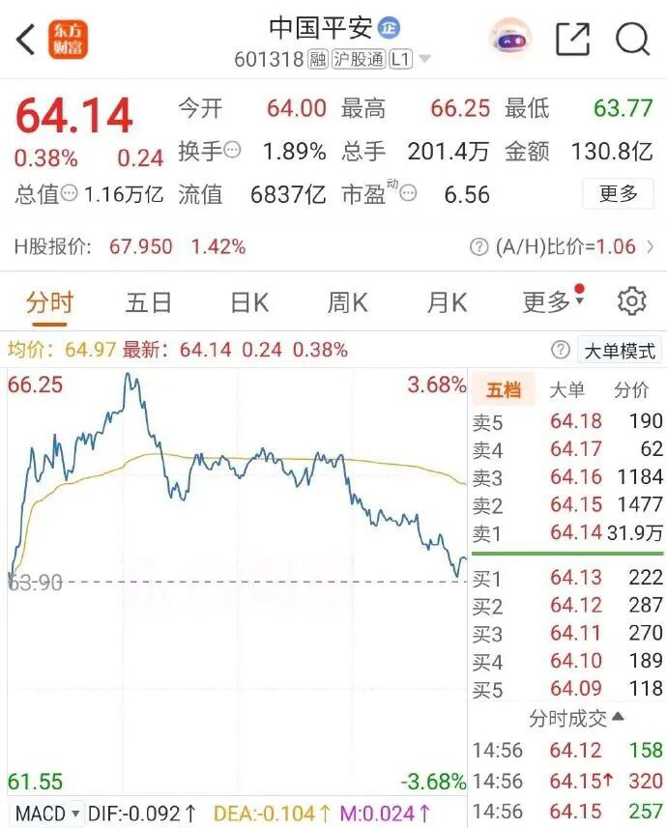Go back using the top-left arrow
667x828 pixels.
(x=26, y=41)
